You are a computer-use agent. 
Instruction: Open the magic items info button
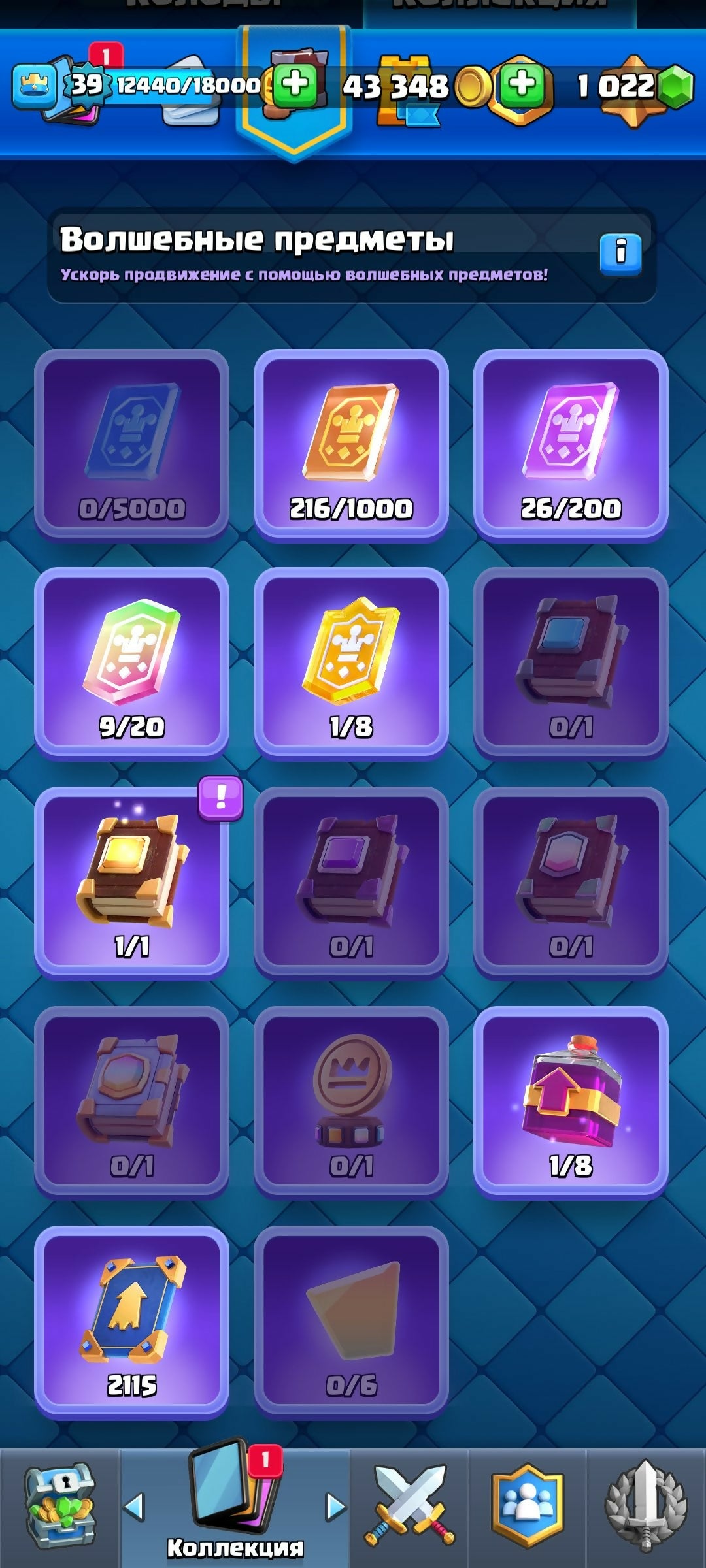pos(620,253)
